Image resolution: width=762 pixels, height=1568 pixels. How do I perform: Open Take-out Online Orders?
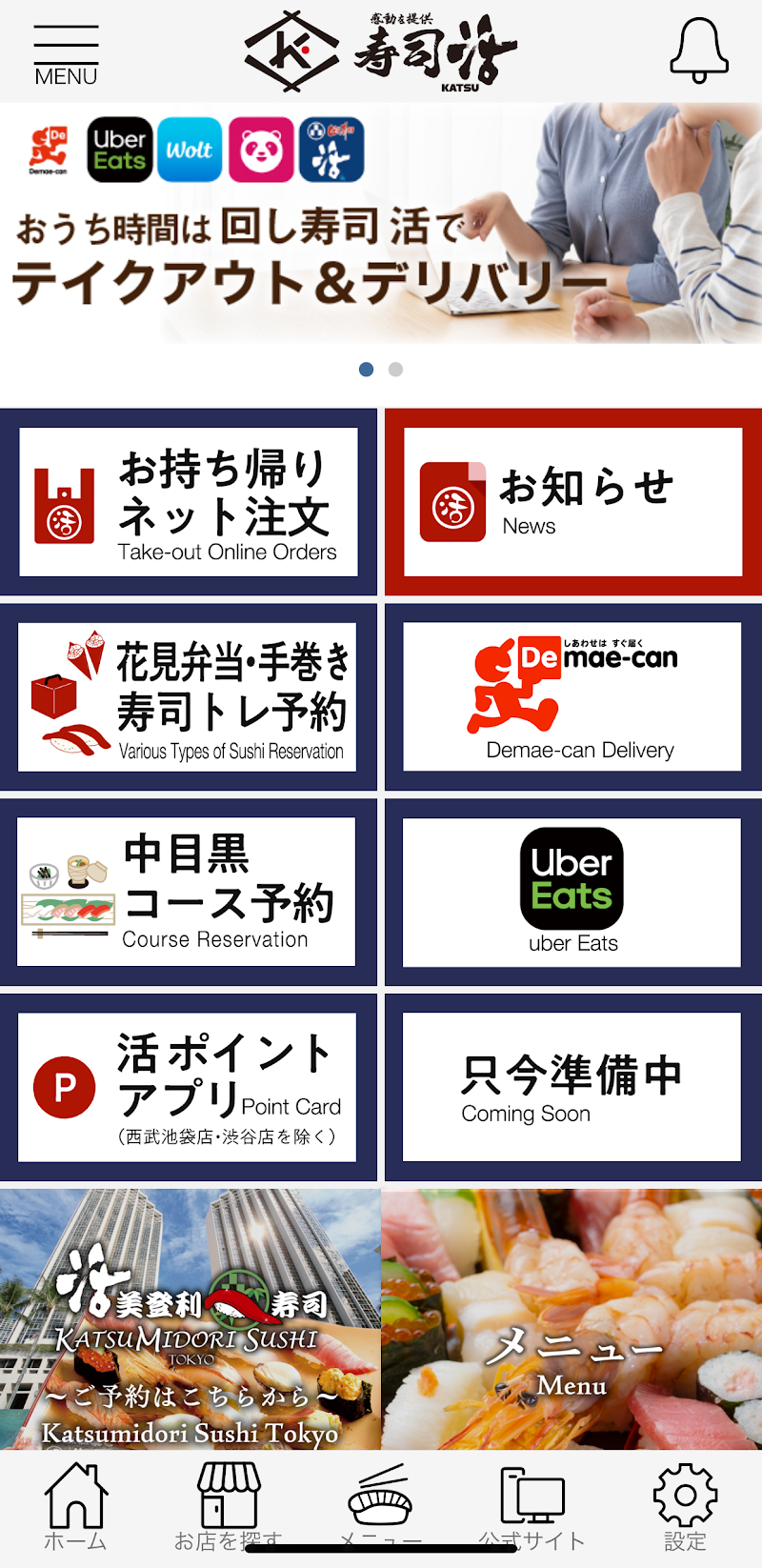(189, 502)
